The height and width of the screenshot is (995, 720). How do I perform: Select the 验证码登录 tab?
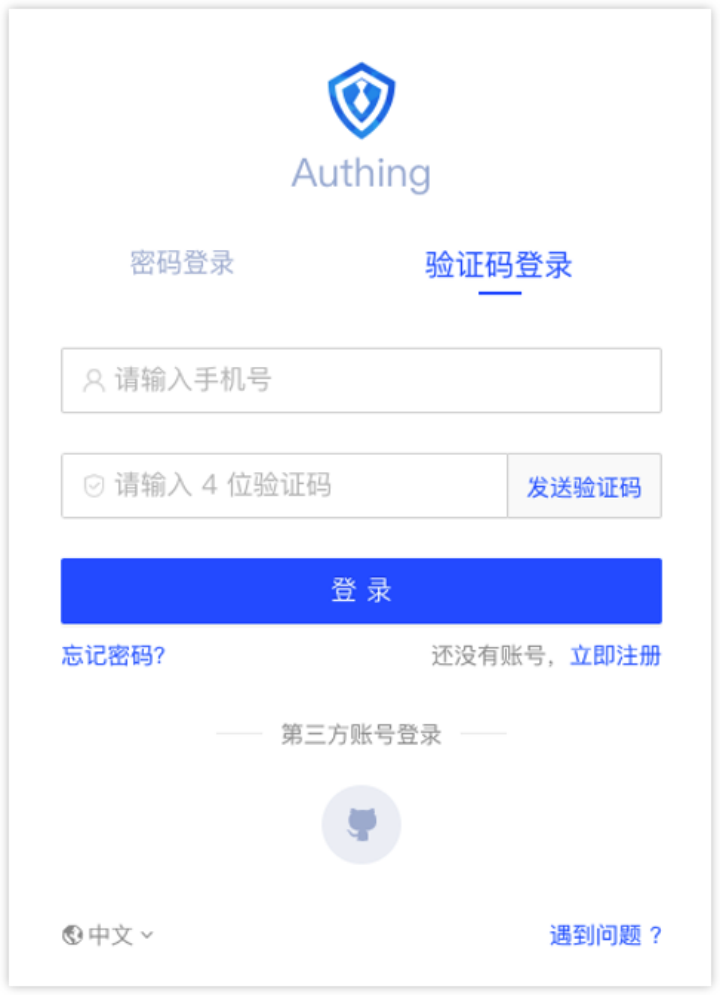[499, 265]
